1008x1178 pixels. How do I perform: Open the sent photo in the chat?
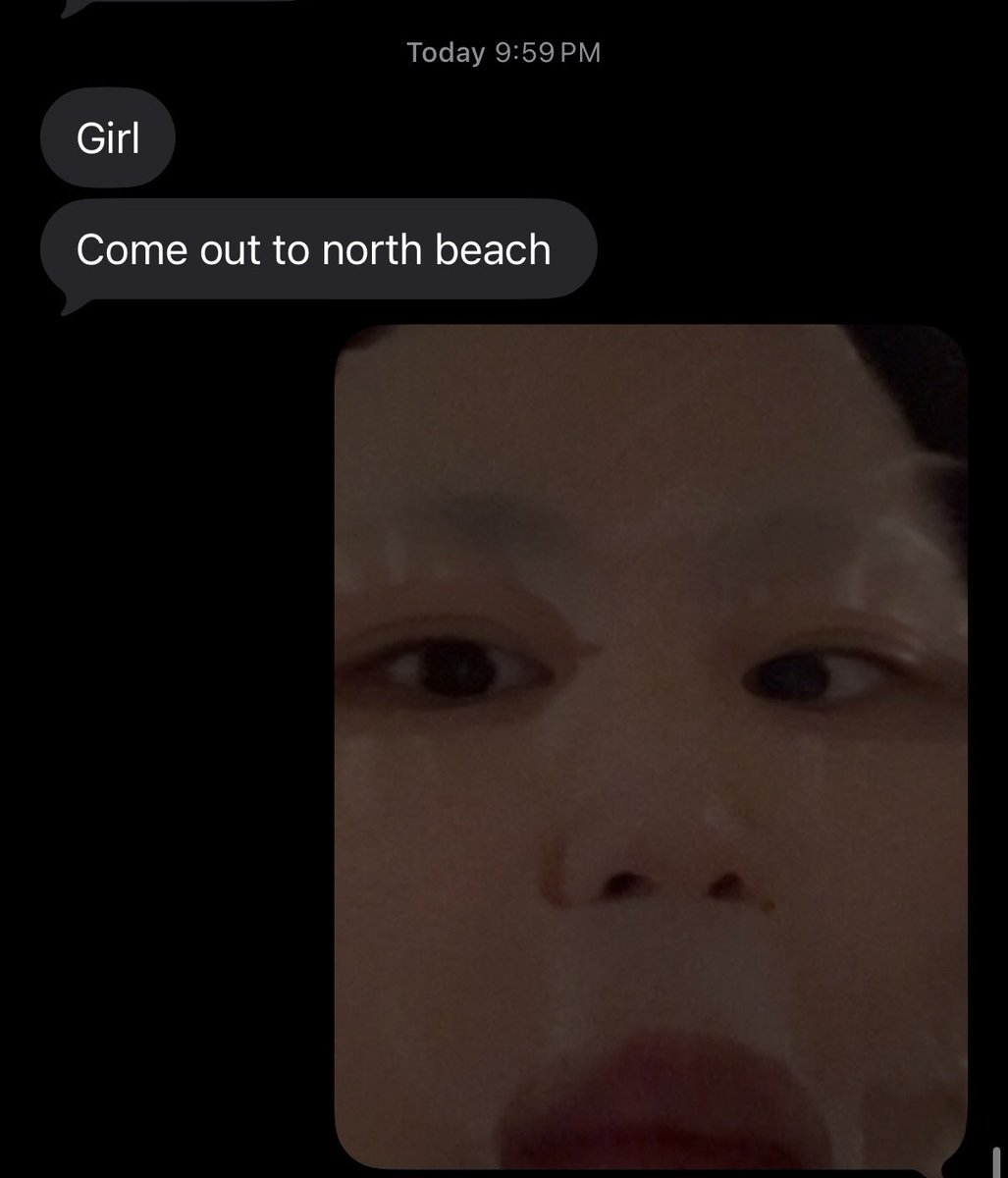(651, 746)
